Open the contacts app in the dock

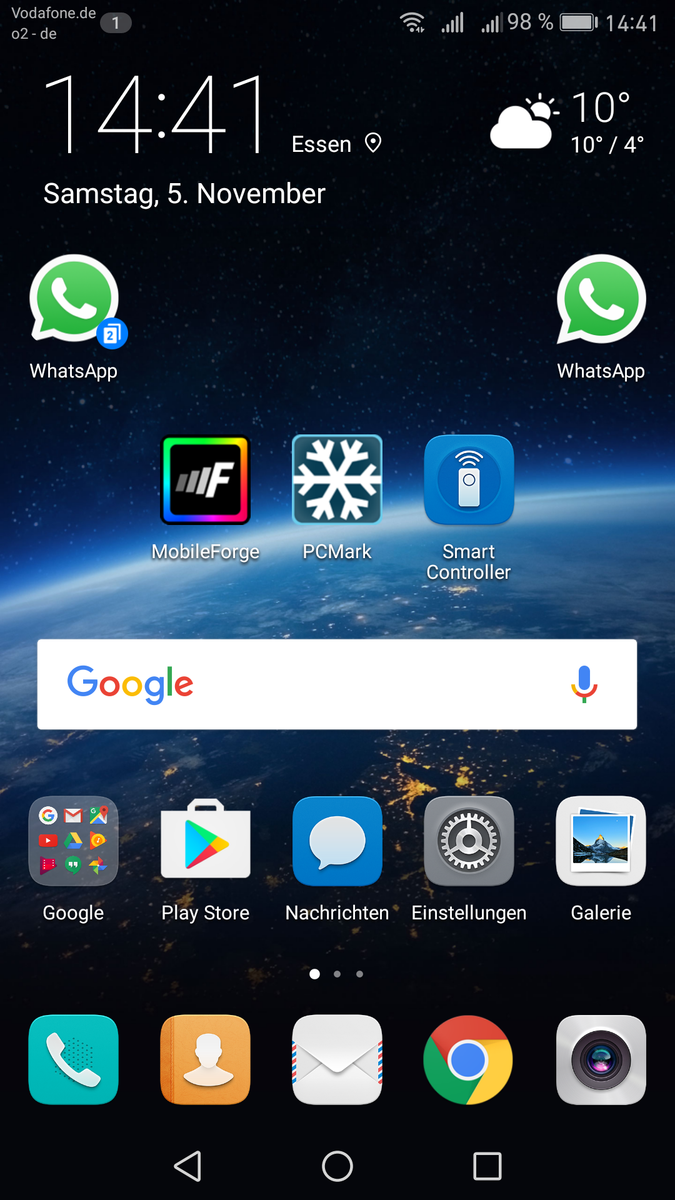pyautogui.click(x=205, y=1060)
